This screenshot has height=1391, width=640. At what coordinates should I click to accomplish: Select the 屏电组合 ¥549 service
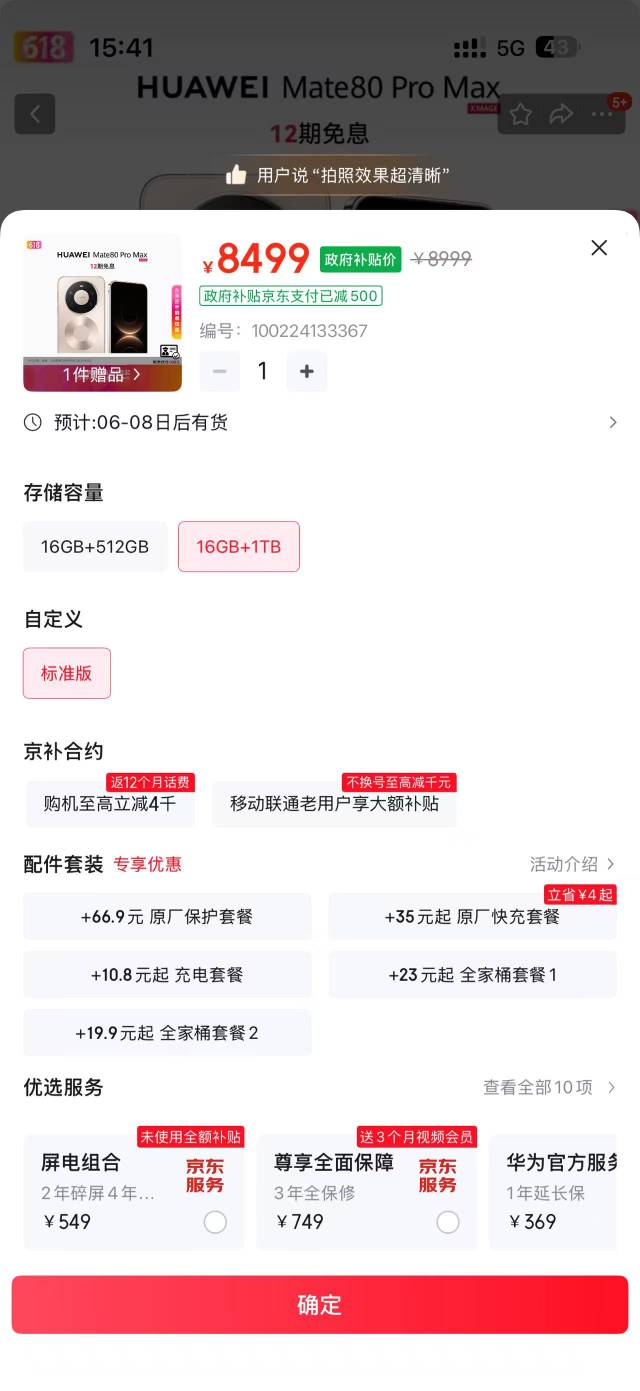click(x=134, y=1192)
